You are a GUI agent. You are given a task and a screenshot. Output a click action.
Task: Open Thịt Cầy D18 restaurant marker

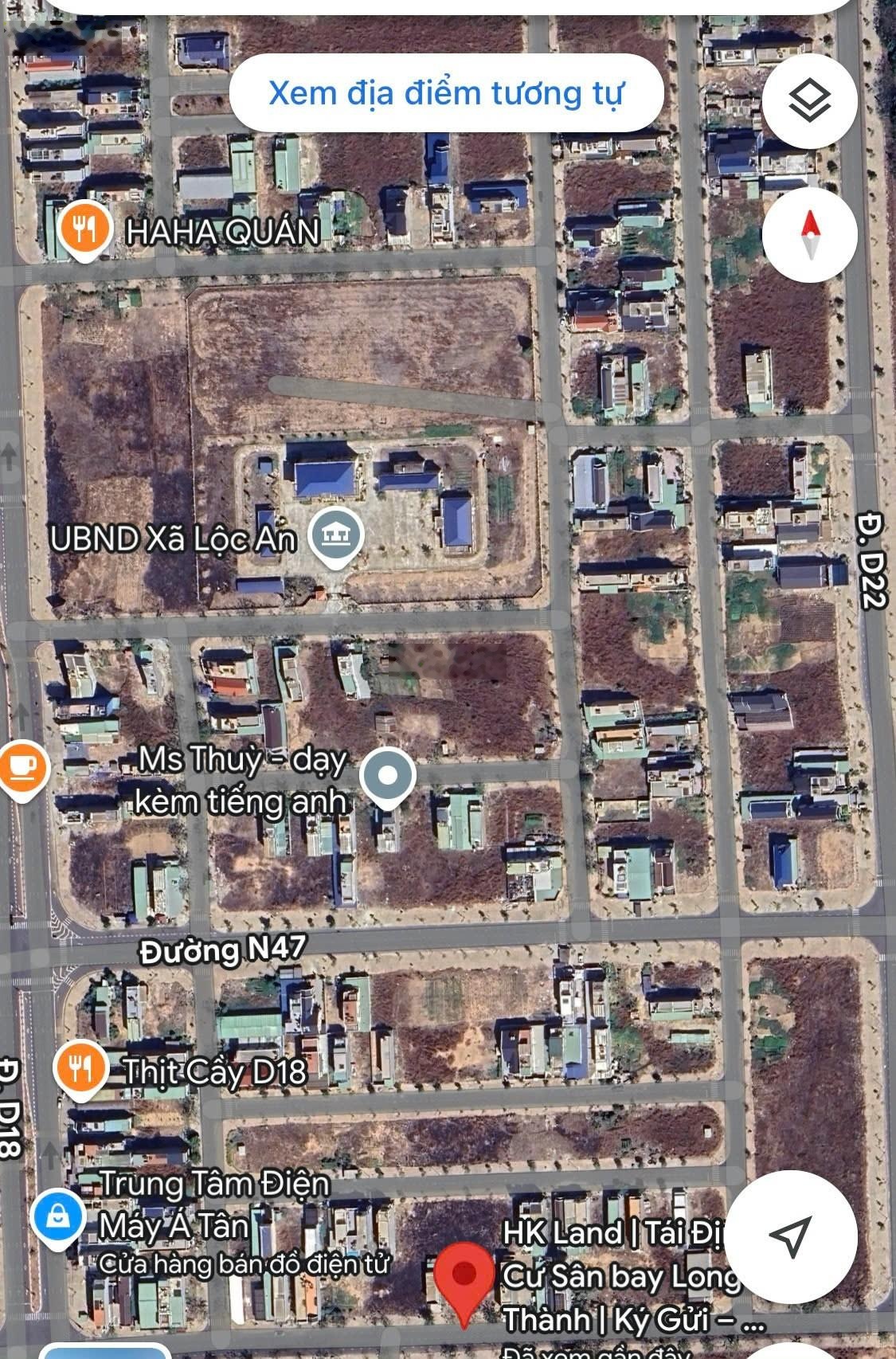(81, 1069)
